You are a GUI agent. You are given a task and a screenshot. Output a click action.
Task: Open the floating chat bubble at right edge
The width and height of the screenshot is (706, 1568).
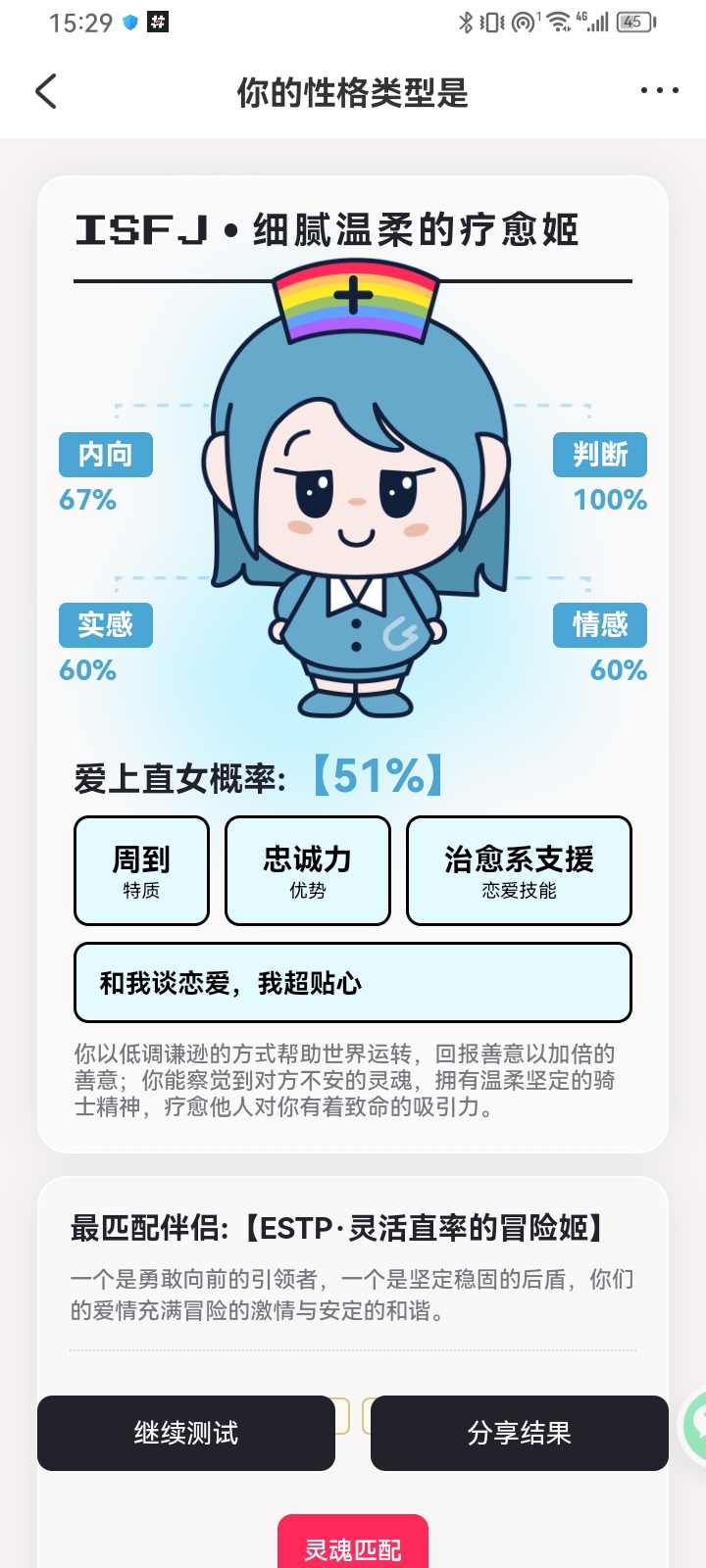click(694, 1424)
